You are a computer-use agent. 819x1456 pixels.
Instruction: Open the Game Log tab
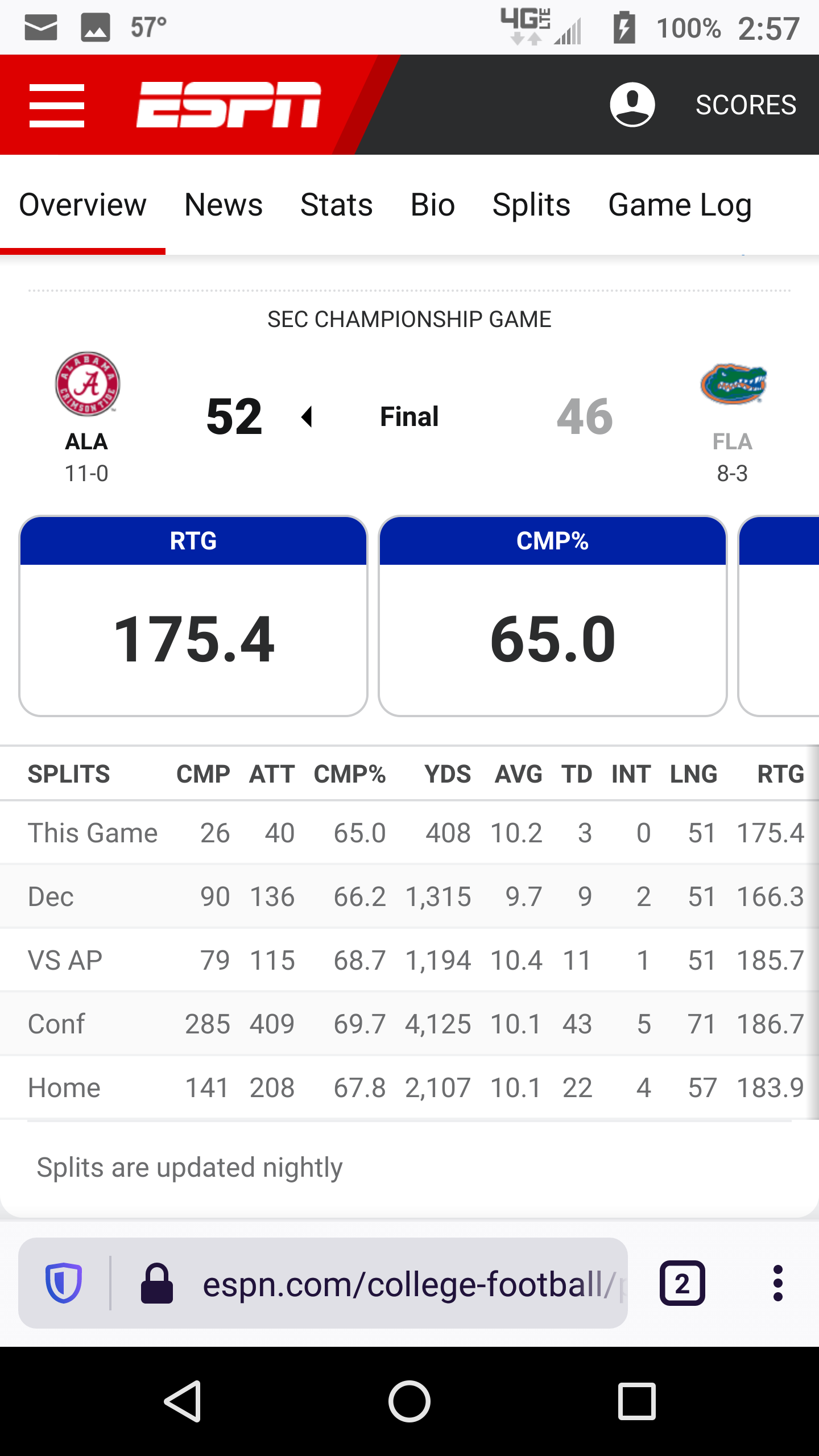680,205
